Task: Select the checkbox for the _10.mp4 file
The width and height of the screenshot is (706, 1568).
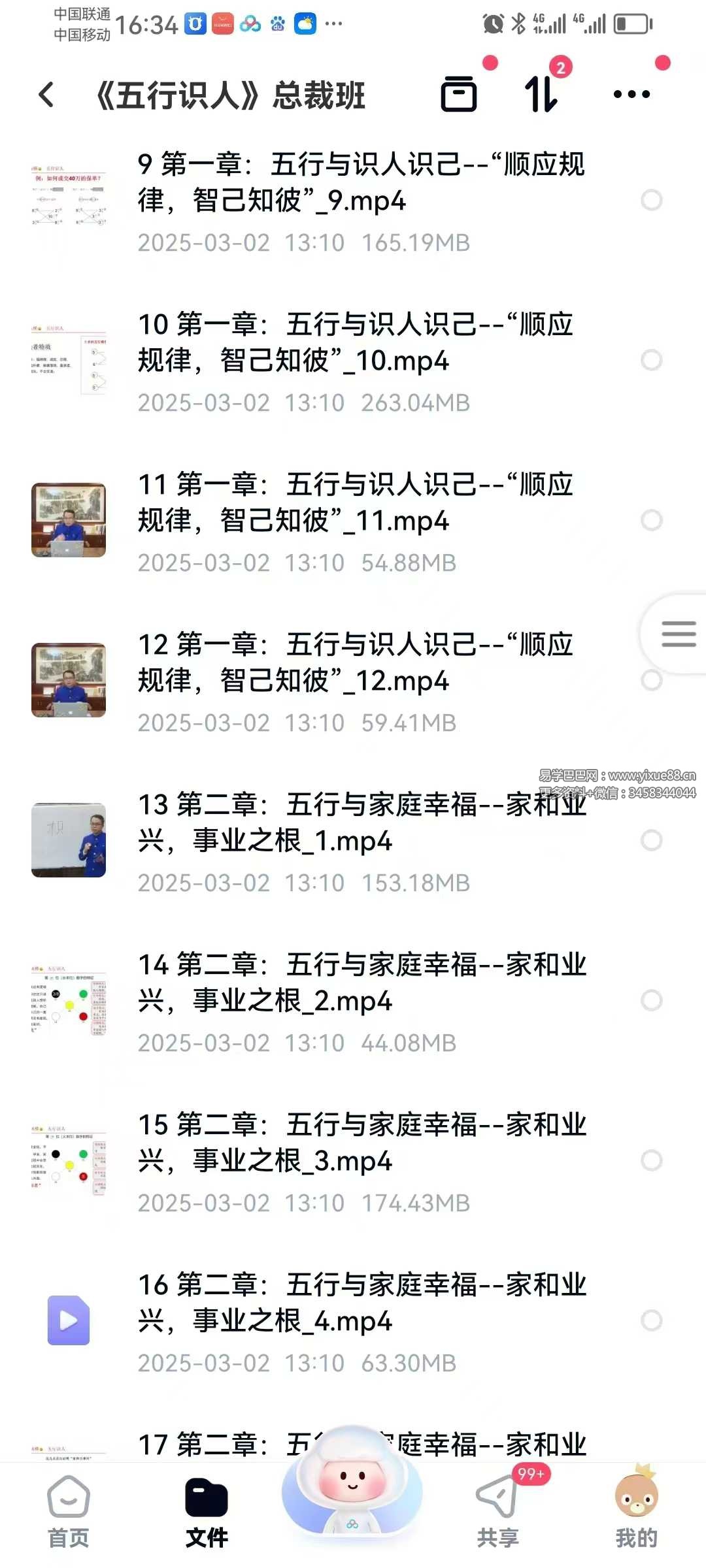Action: click(x=652, y=360)
